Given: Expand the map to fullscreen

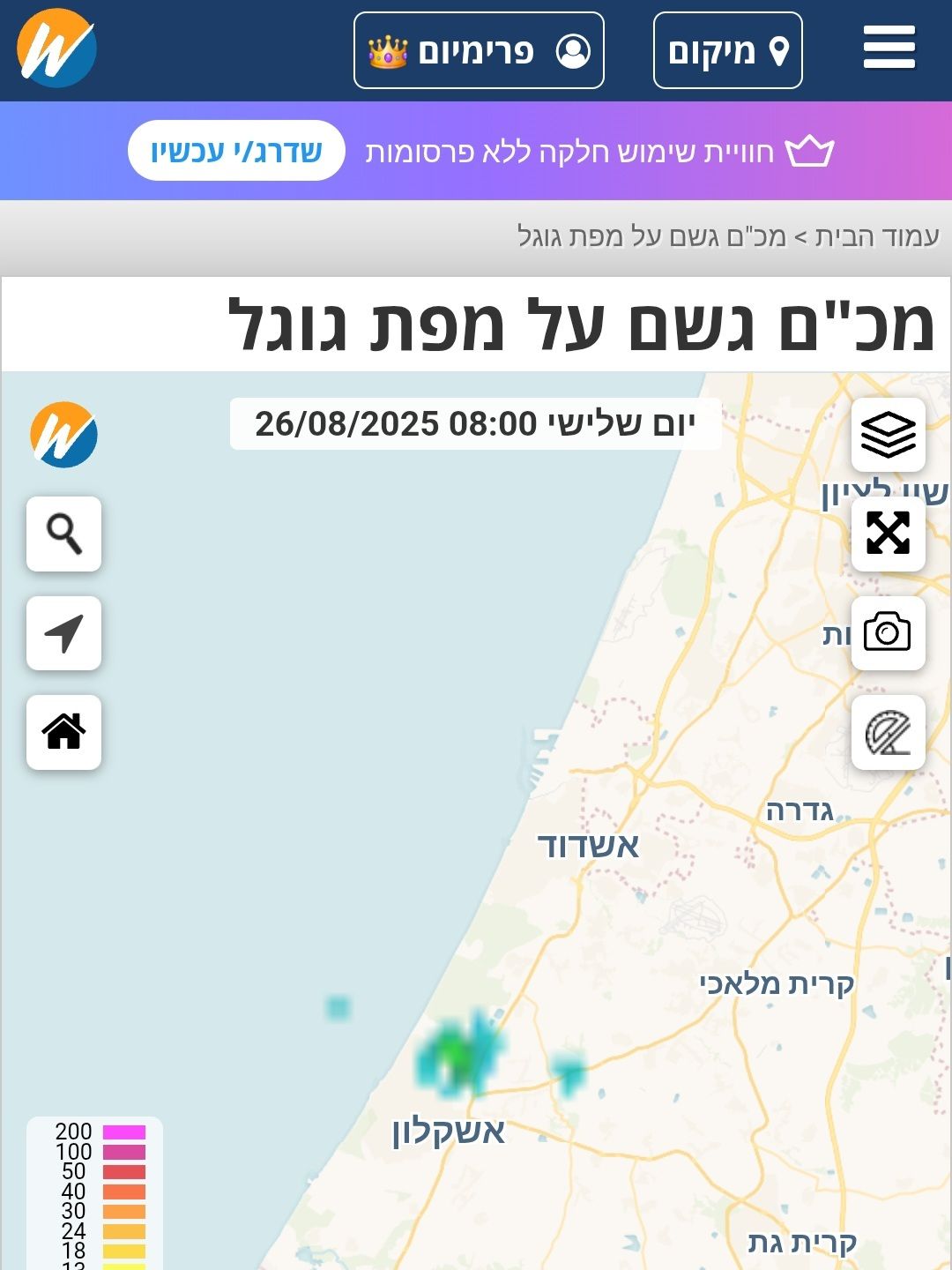Looking at the screenshot, I should pos(888,534).
